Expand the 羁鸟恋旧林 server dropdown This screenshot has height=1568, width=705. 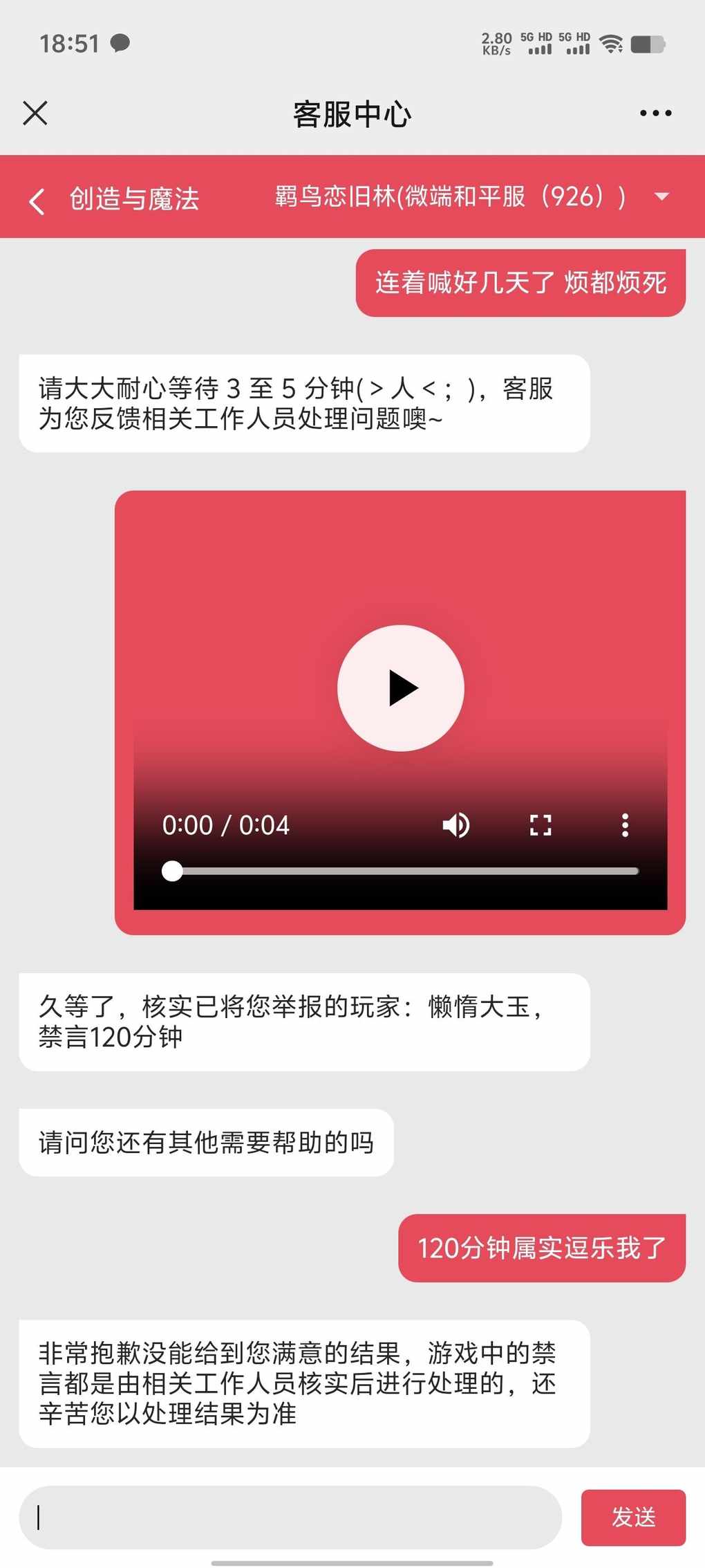click(661, 196)
